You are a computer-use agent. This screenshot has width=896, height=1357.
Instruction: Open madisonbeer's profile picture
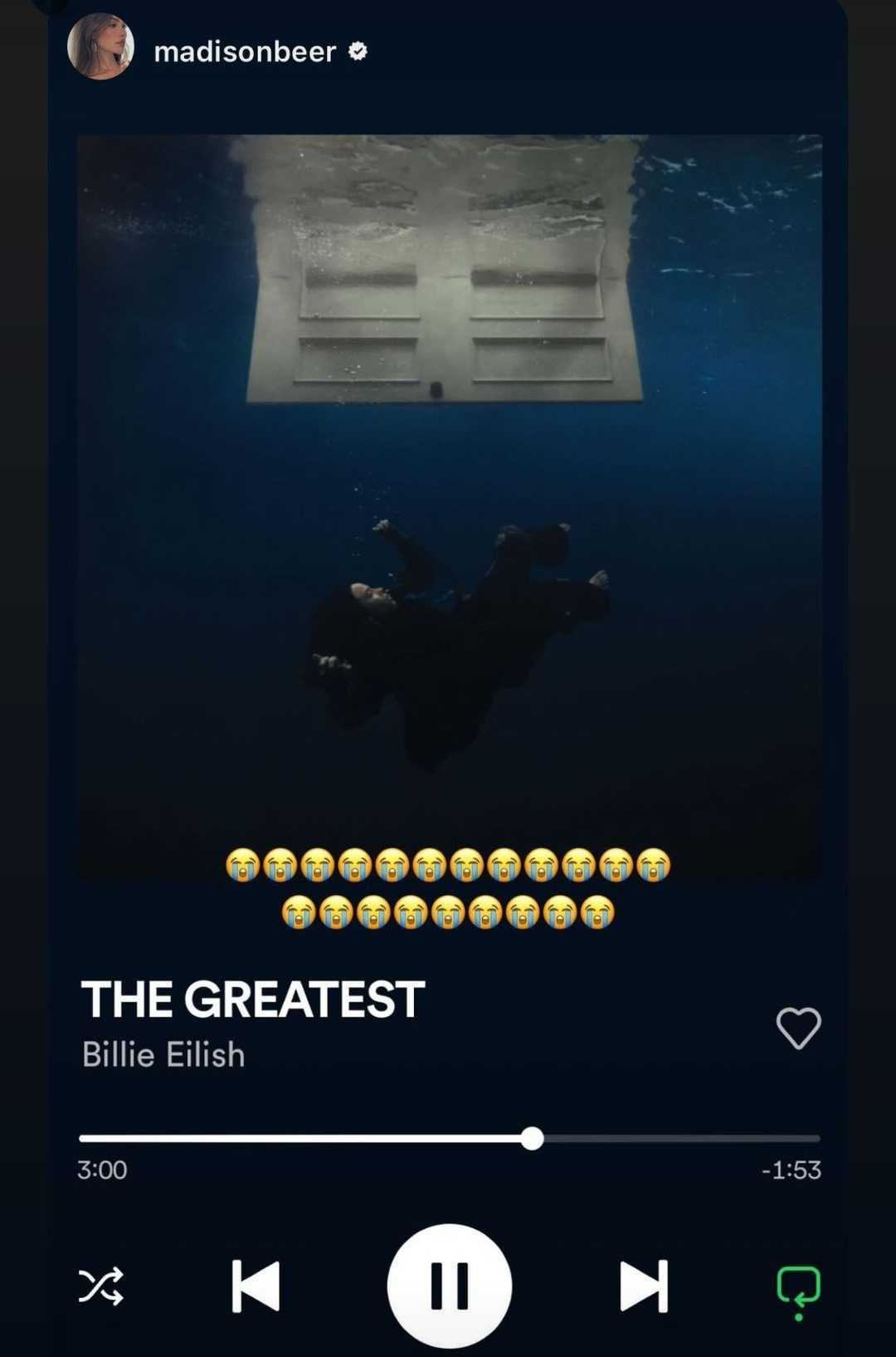pos(100,47)
